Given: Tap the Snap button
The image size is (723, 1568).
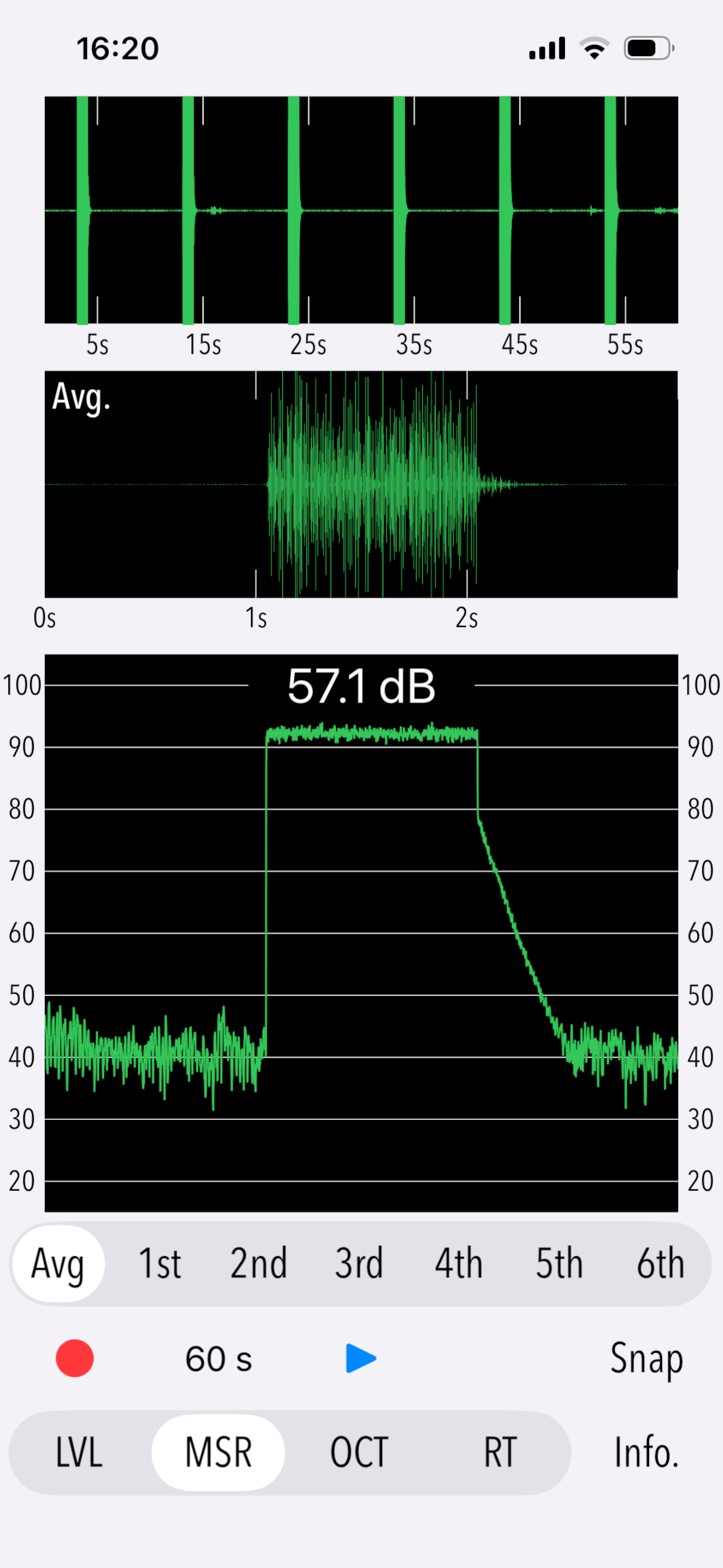Looking at the screenshot, I should coord(647,1357).
